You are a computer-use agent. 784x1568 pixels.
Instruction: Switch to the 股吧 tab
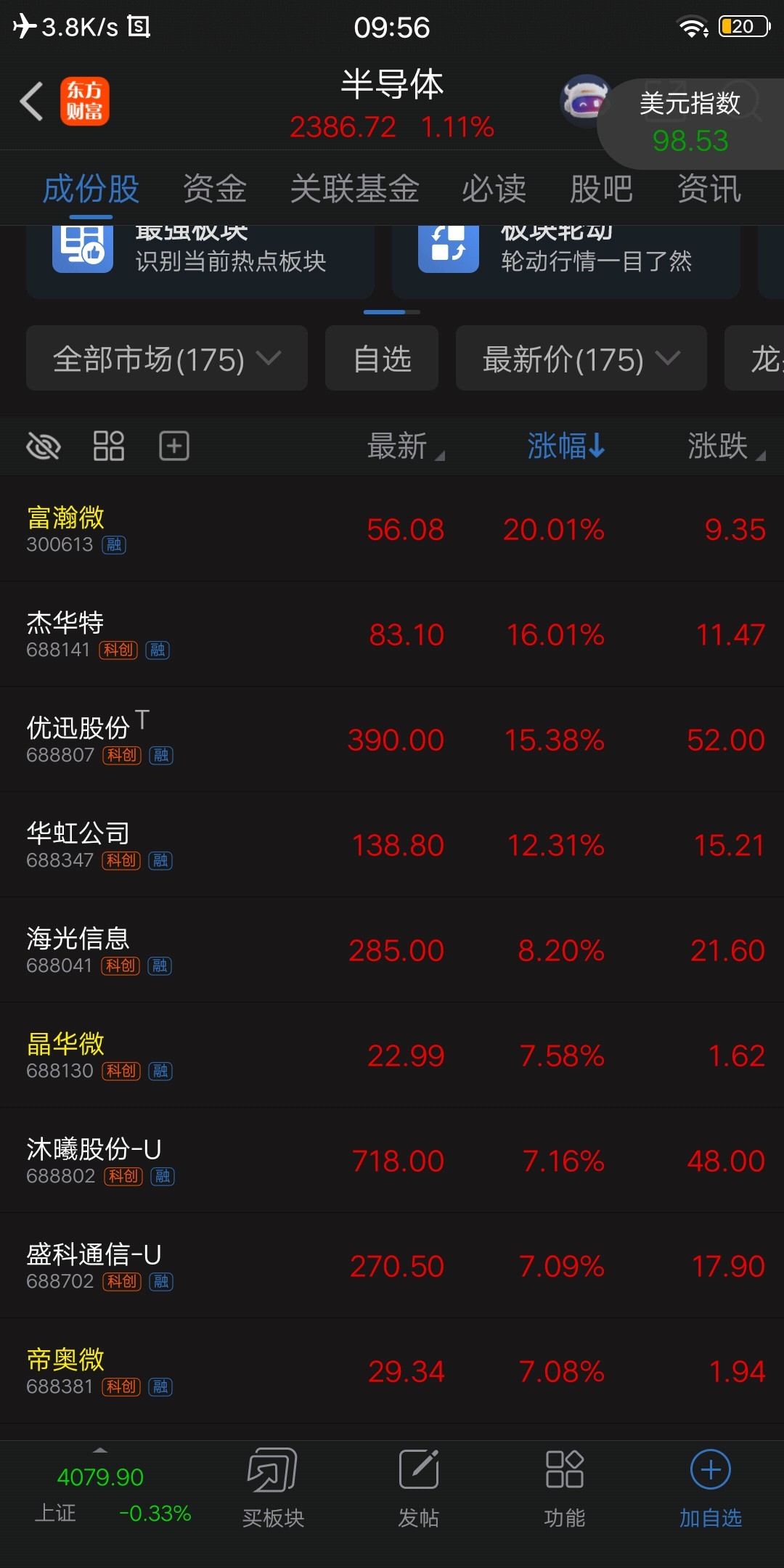[x=600, y=189]
